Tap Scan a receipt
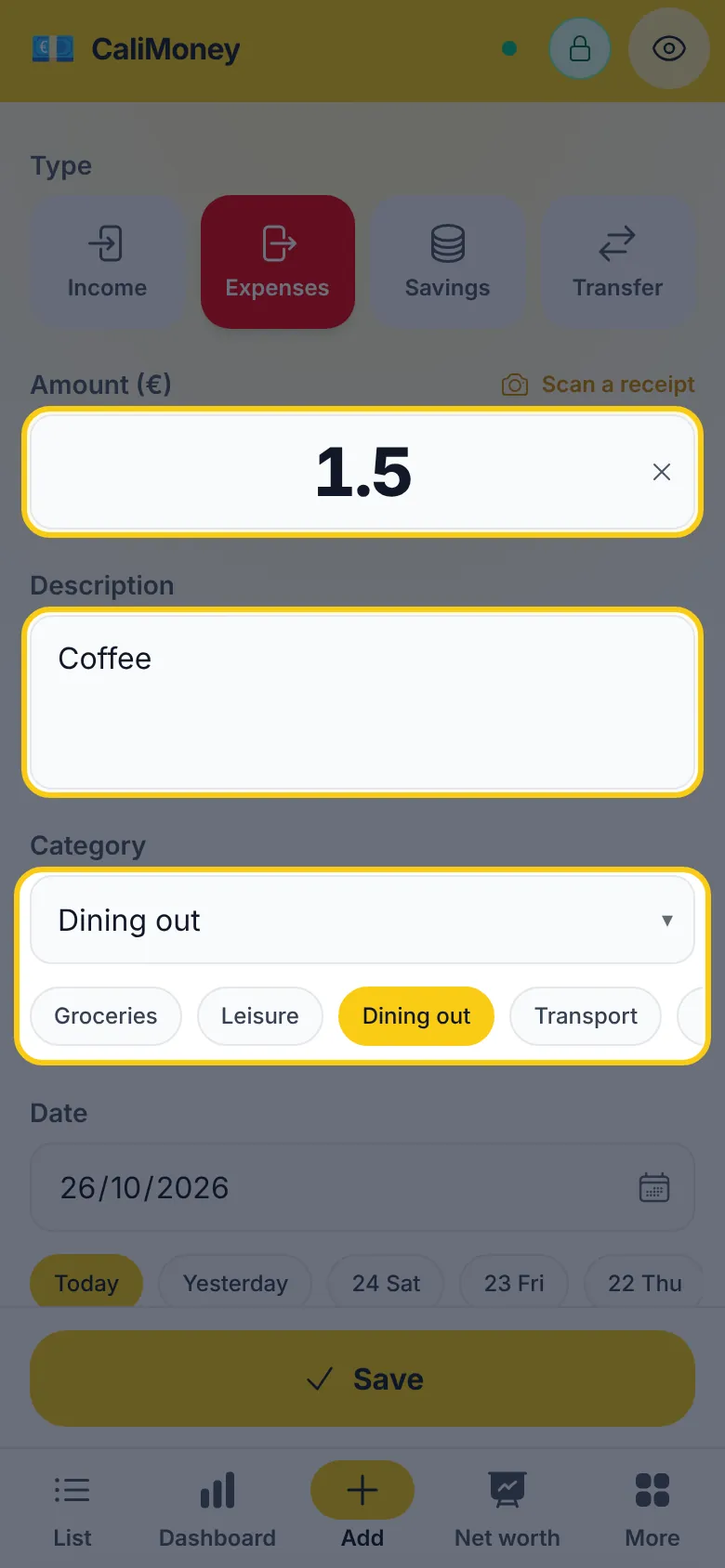The width and height of the screenshot is (725, 1568). [599, 385]
